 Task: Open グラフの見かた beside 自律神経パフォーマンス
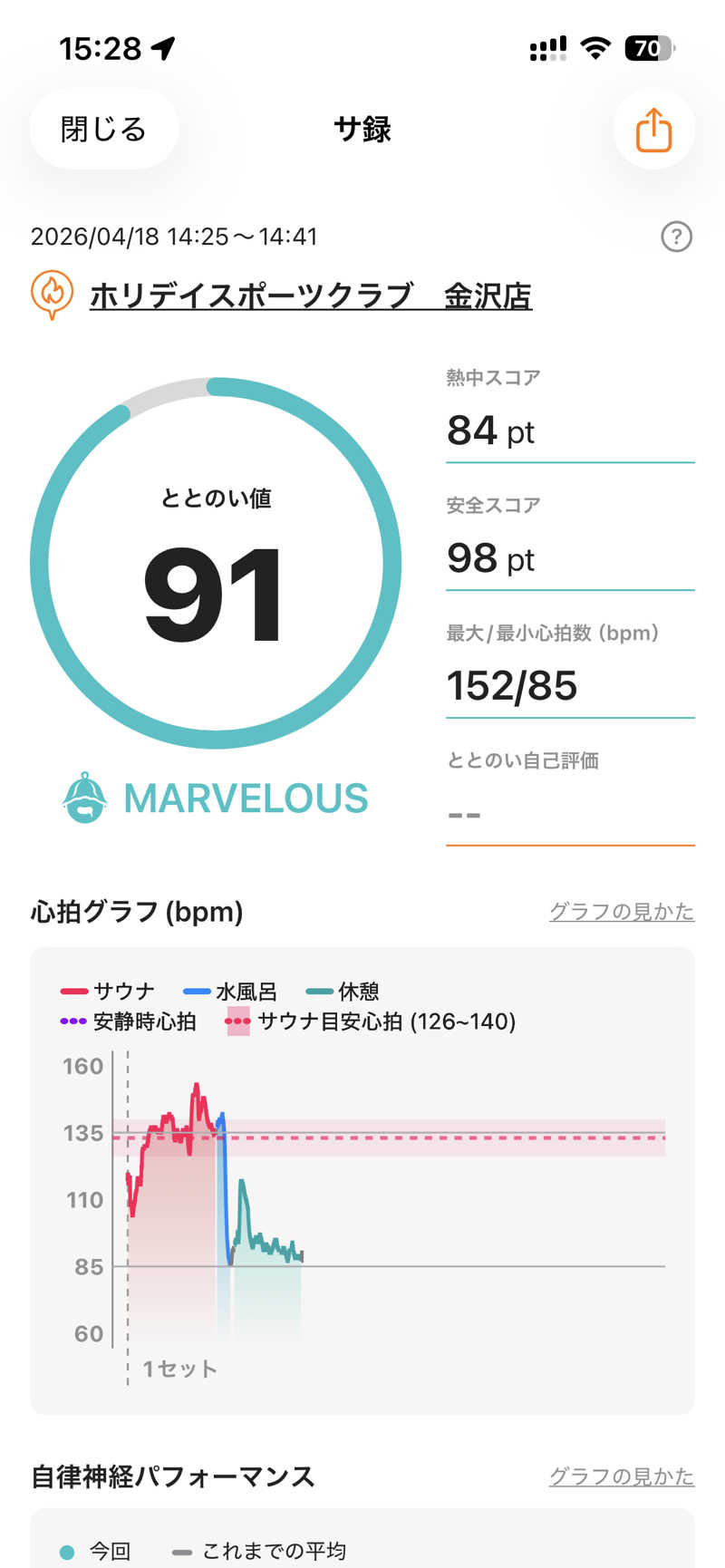[x=622, y=1476]
